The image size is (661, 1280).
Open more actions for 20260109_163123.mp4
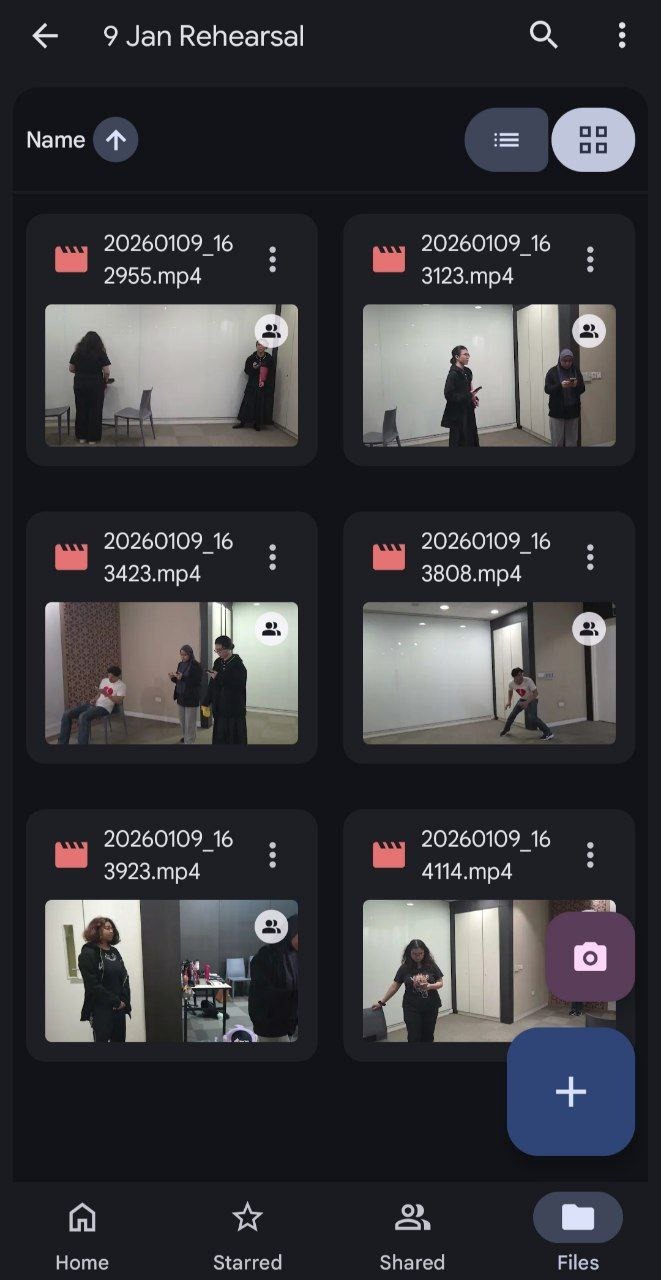pos(590,260)
